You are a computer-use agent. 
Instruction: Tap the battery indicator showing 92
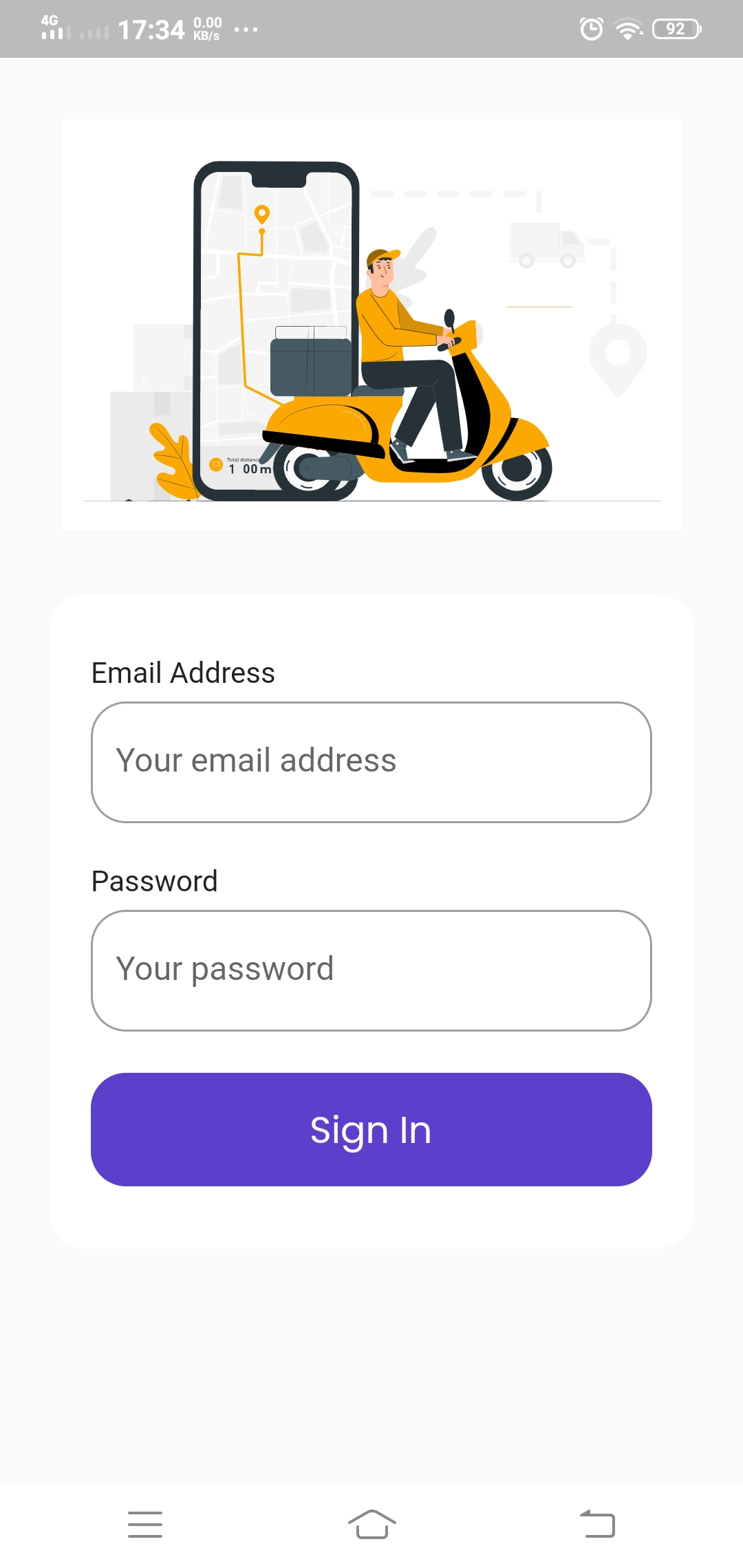click(675, 29)
